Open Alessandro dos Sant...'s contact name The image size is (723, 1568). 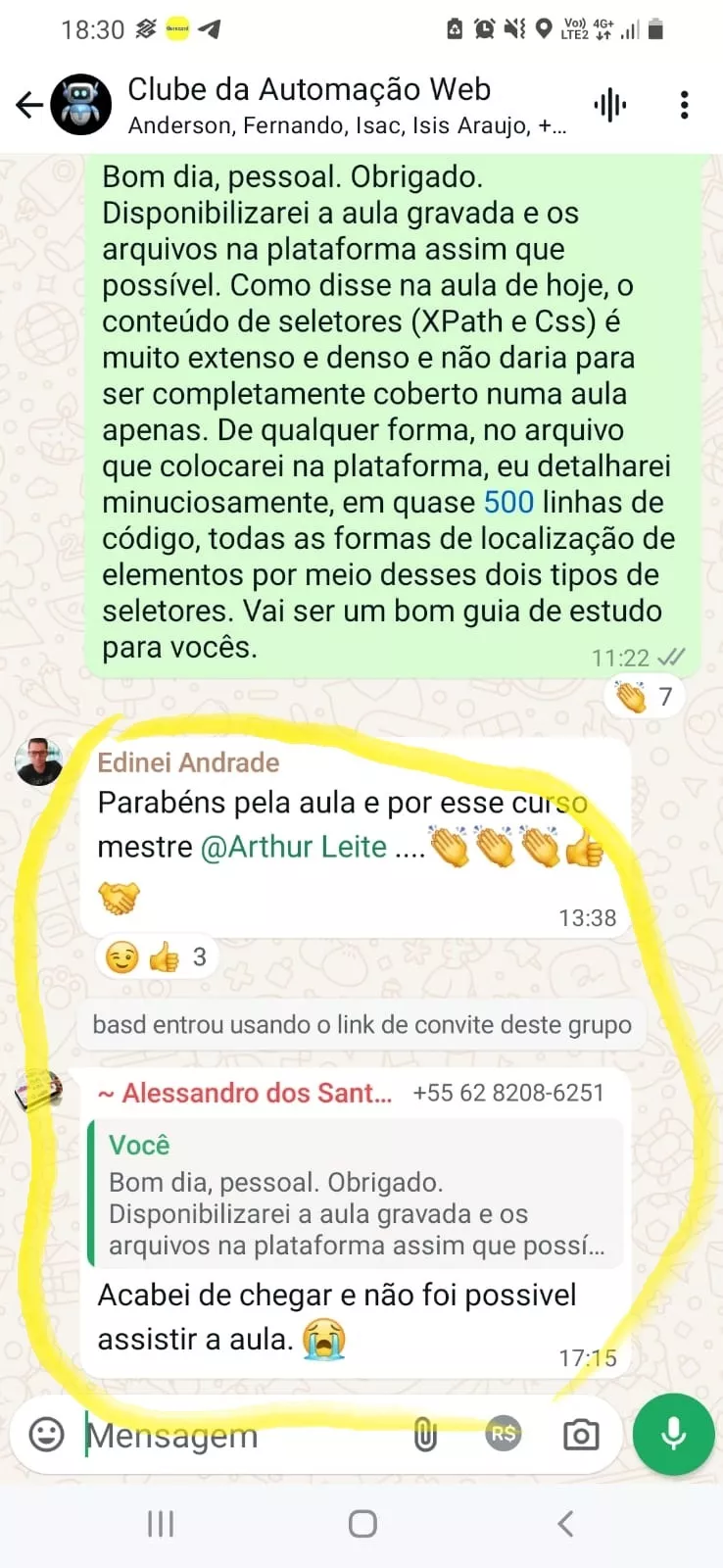pyautogui.click(x=257, y=1094)
